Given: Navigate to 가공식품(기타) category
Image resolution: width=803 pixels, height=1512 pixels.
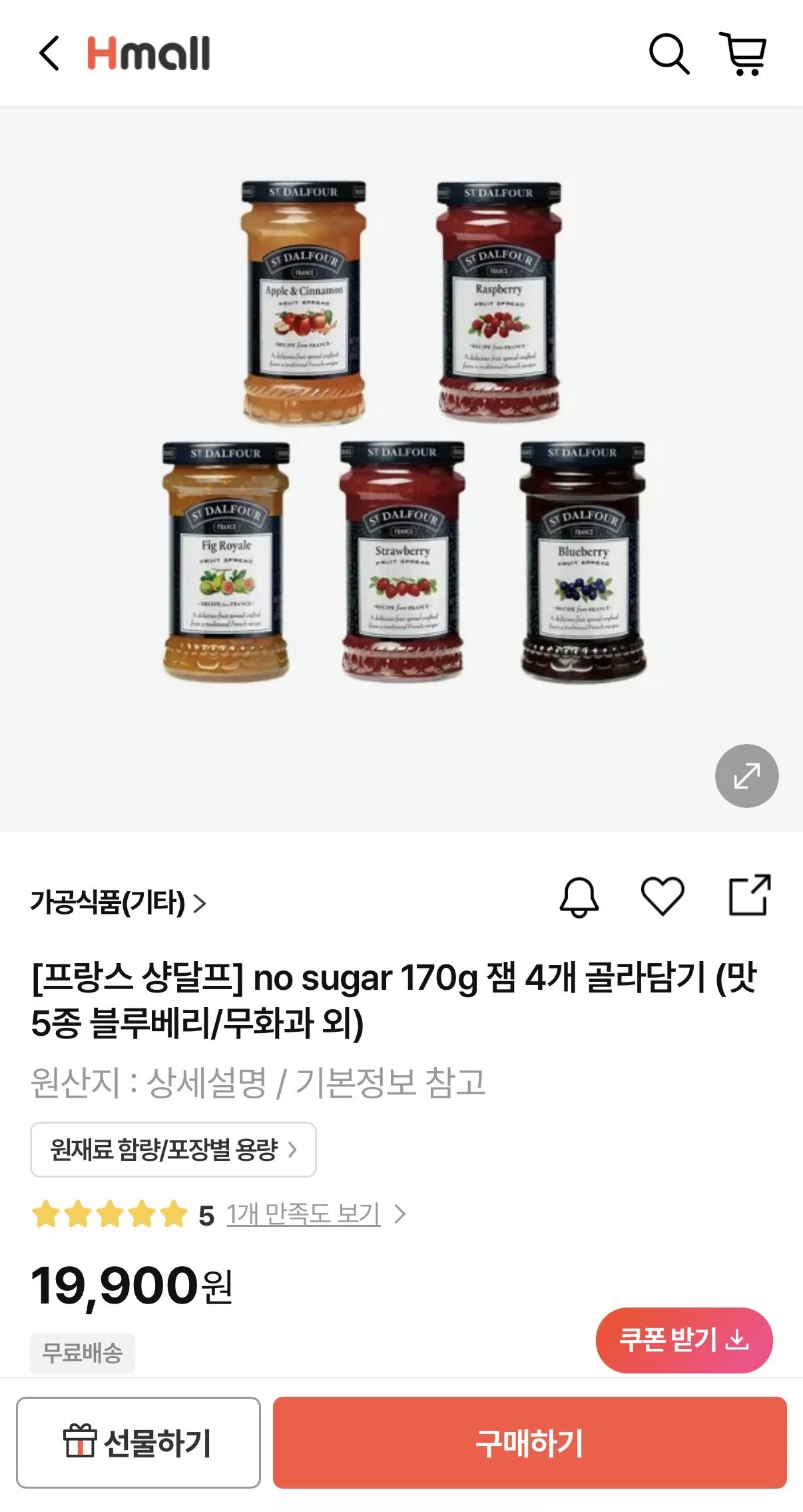Looking at the screenshot, I should [x=107, y=903].
